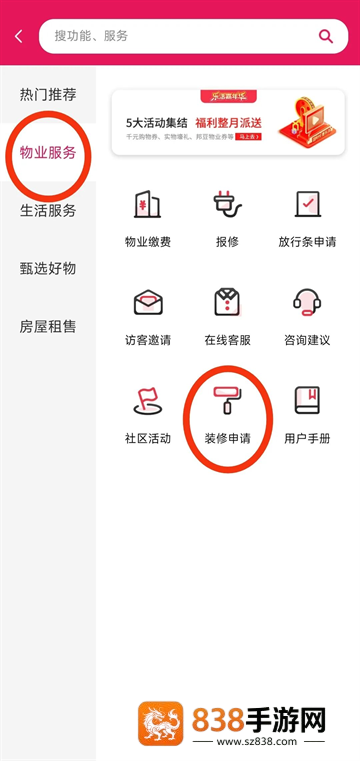Viewport: 360px width, 761px height.
Task: Open 放行条申请
Action: (x=307, y=219)
